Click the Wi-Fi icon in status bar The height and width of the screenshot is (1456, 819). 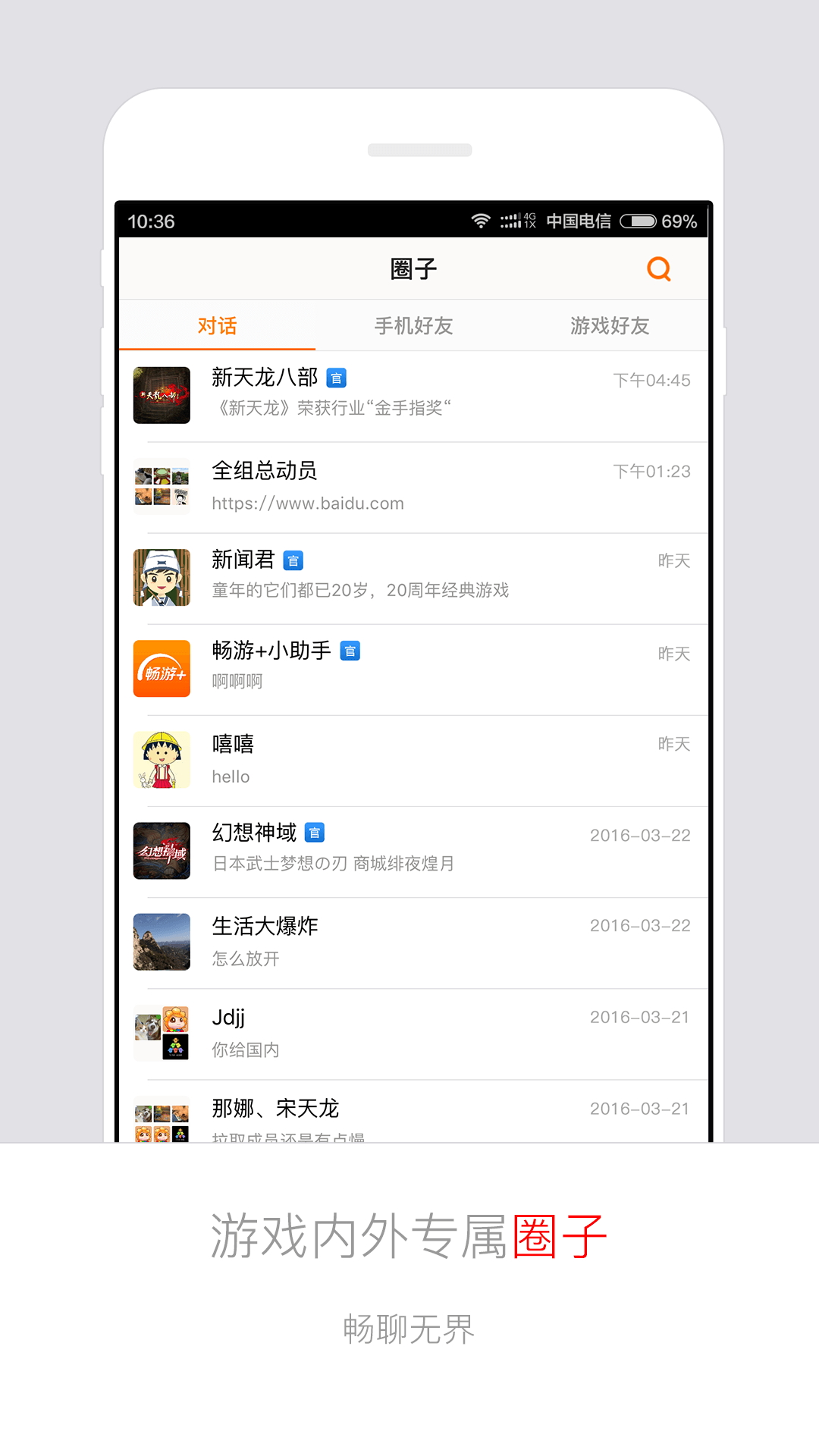tap(480, 220)
